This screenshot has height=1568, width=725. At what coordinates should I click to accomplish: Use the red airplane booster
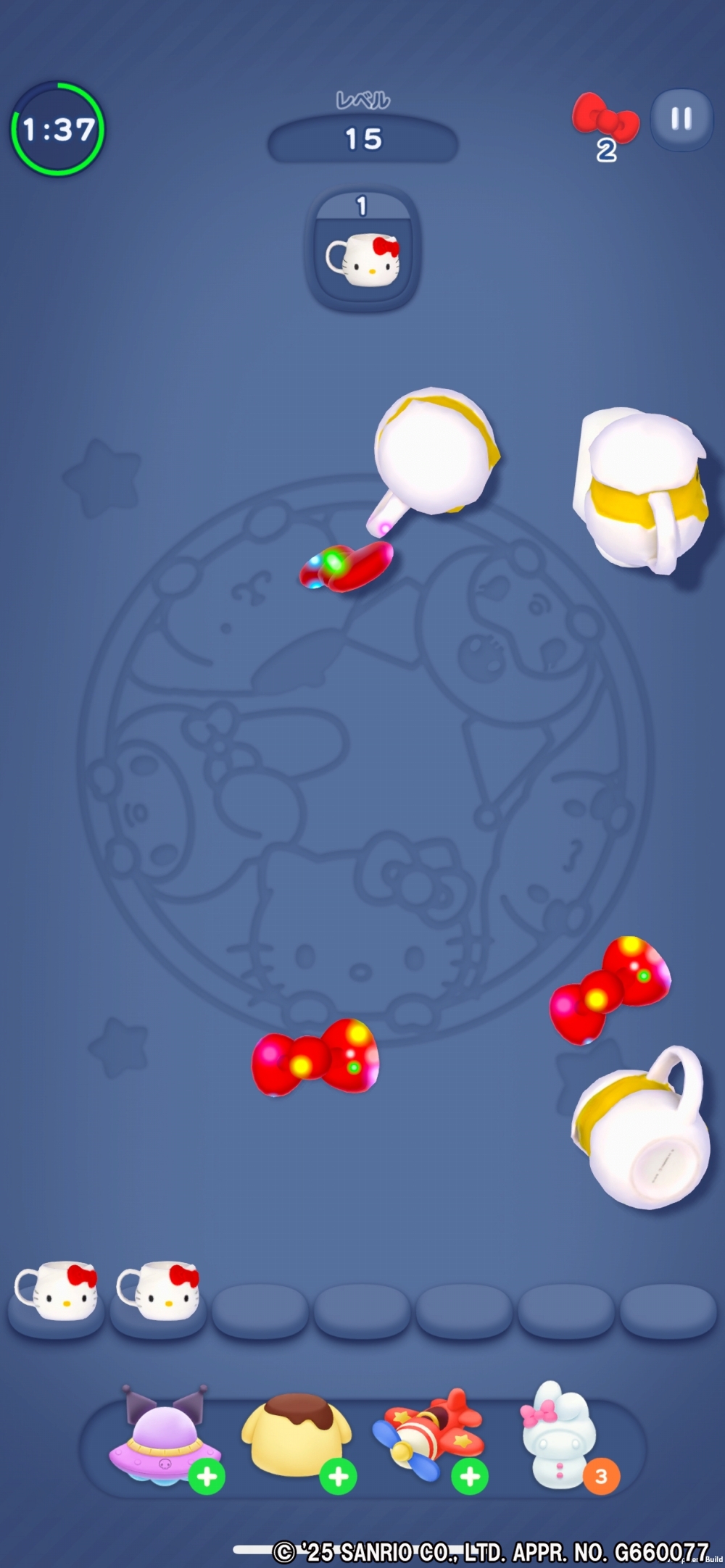coord(428,1438)
